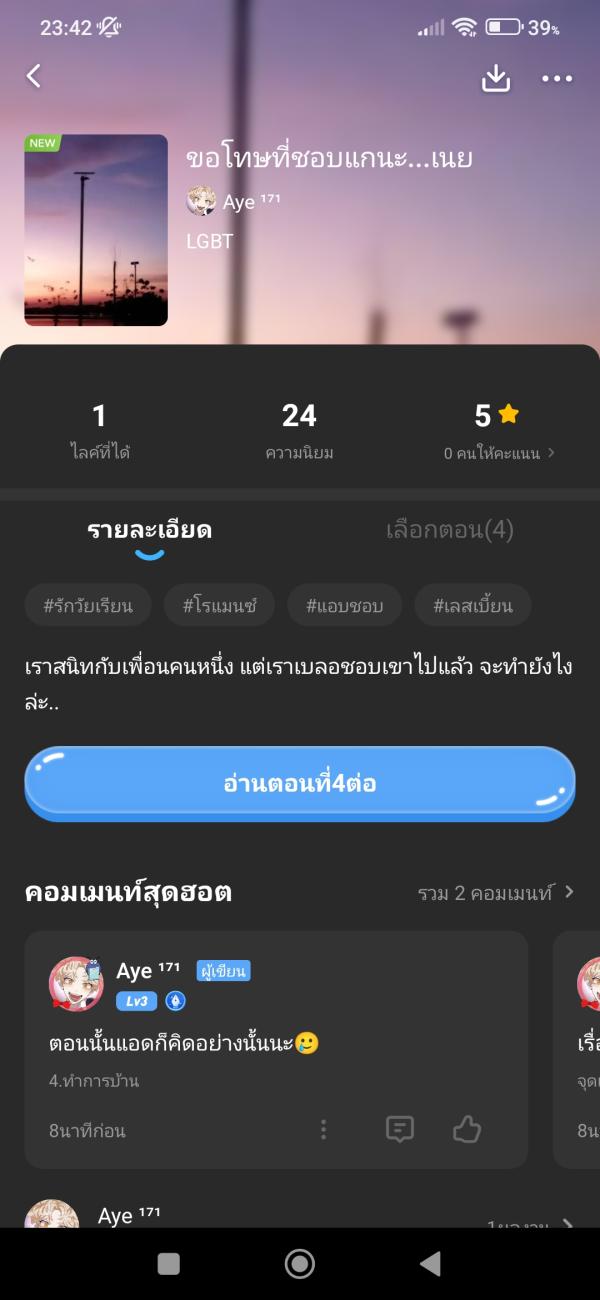This screenshot has width=600, height=1300.
Task: Open the #เลสเบี้ยน tag
Action: [x=472, y=605]
